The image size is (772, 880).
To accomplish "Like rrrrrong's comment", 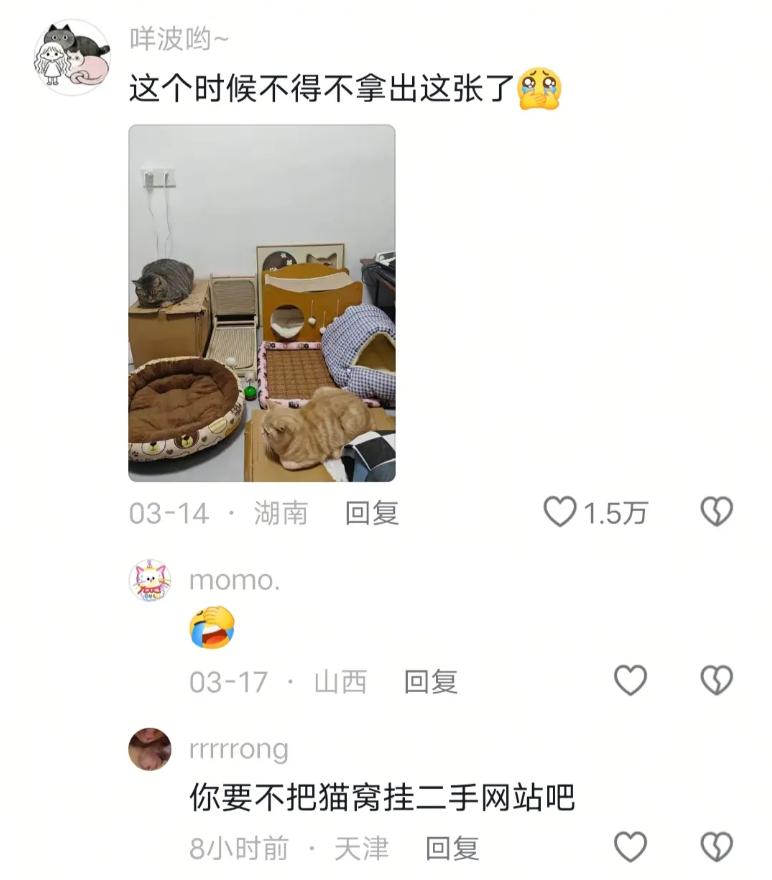I will point(630,848).
